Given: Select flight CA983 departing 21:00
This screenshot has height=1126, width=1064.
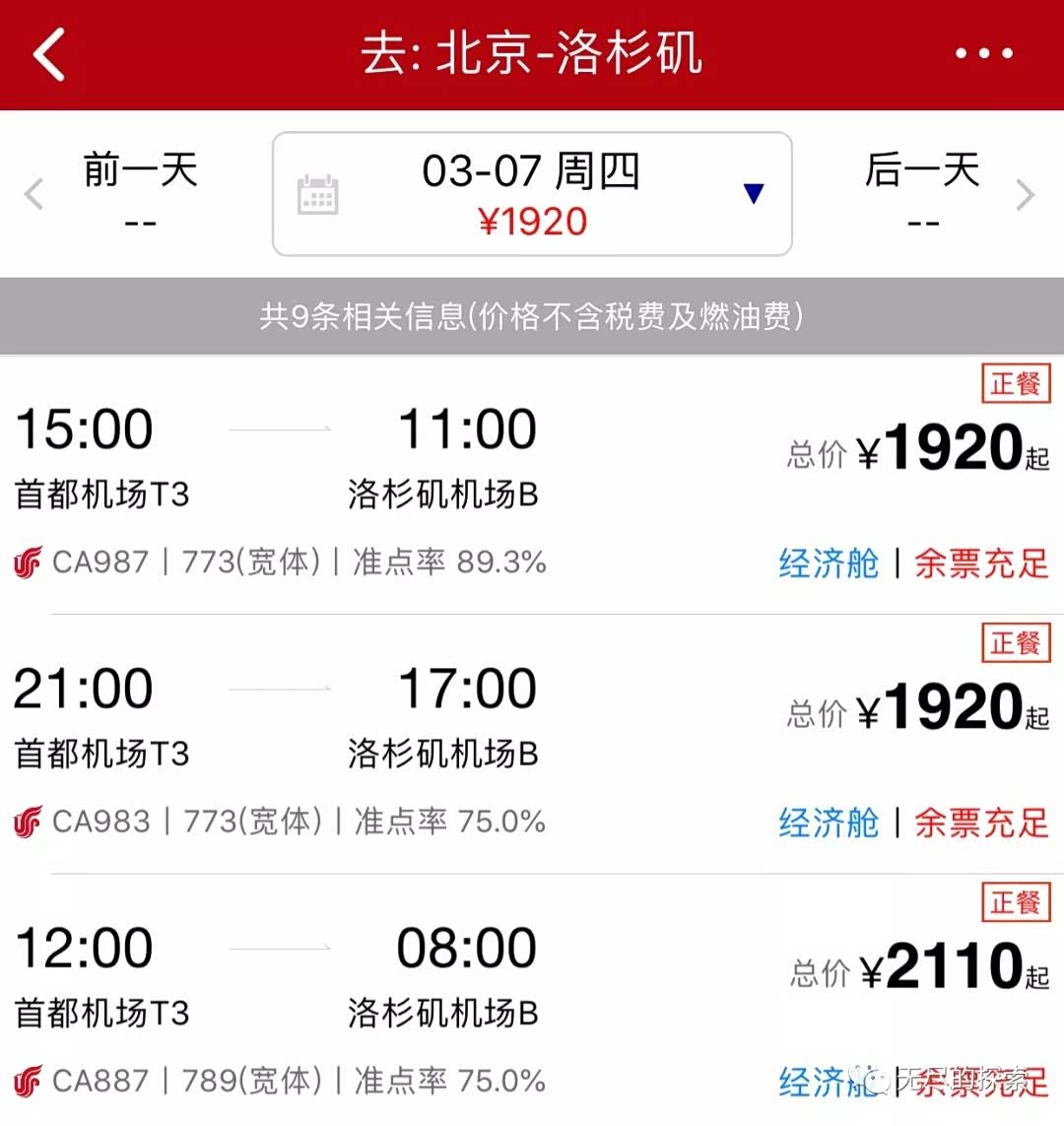Looking at the screenshot, I should [532, 745].
